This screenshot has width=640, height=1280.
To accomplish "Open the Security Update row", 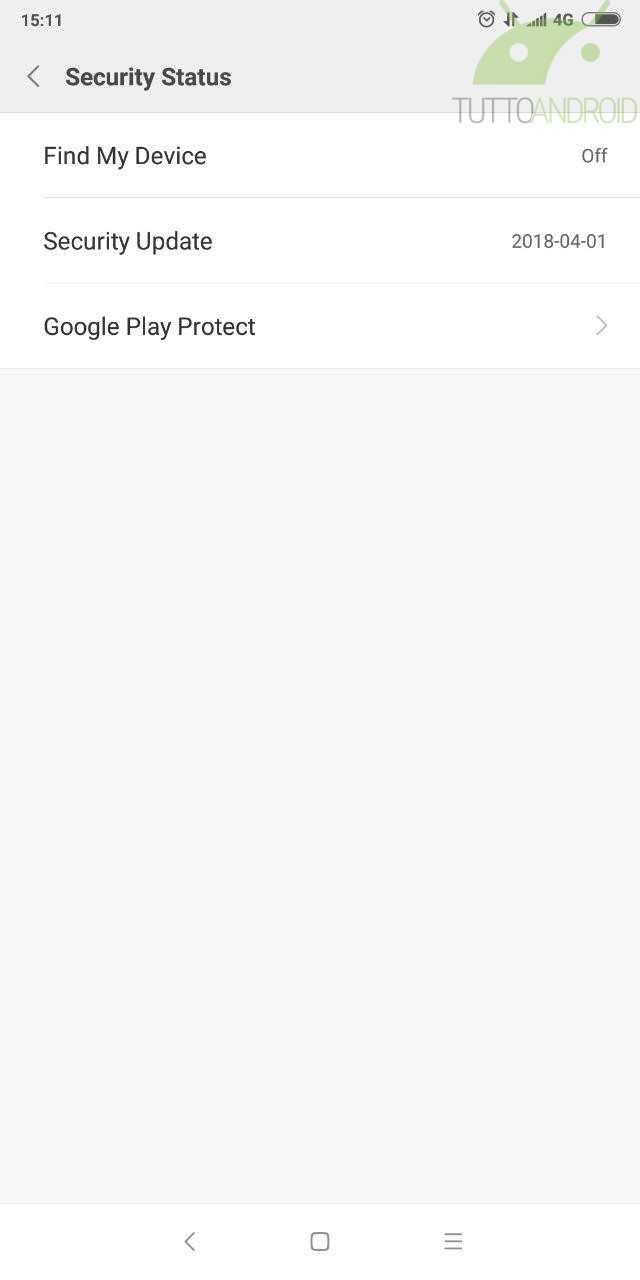I will coord(320,241).
